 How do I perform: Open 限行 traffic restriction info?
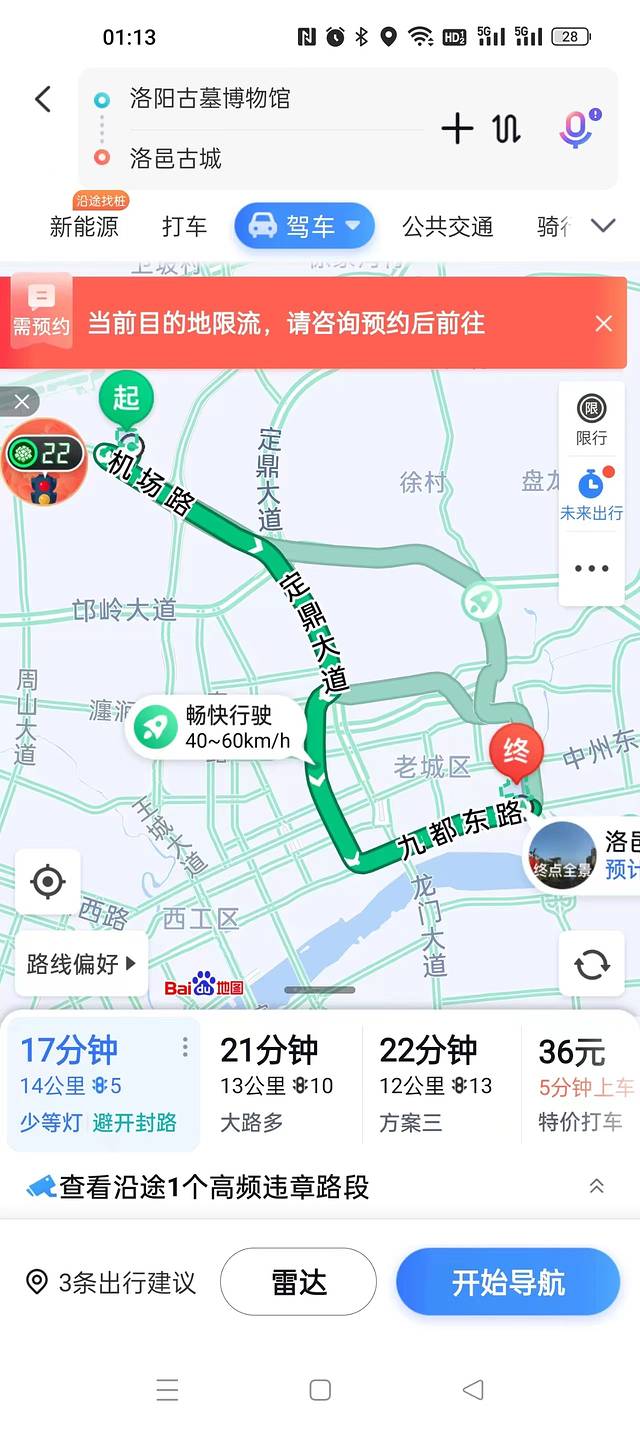(x=591, y=419)
